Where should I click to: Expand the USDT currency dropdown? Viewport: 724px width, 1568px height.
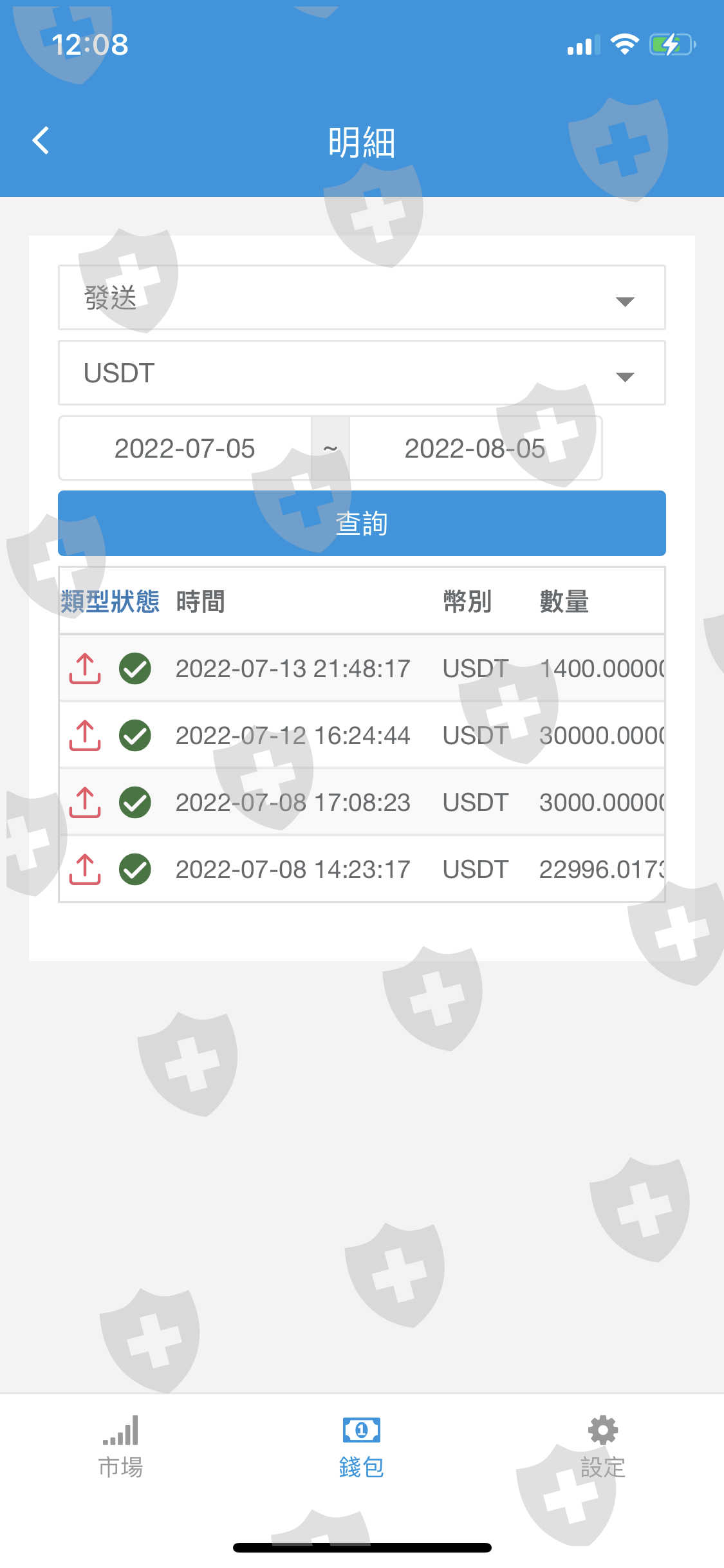click(x=362, y=373)
